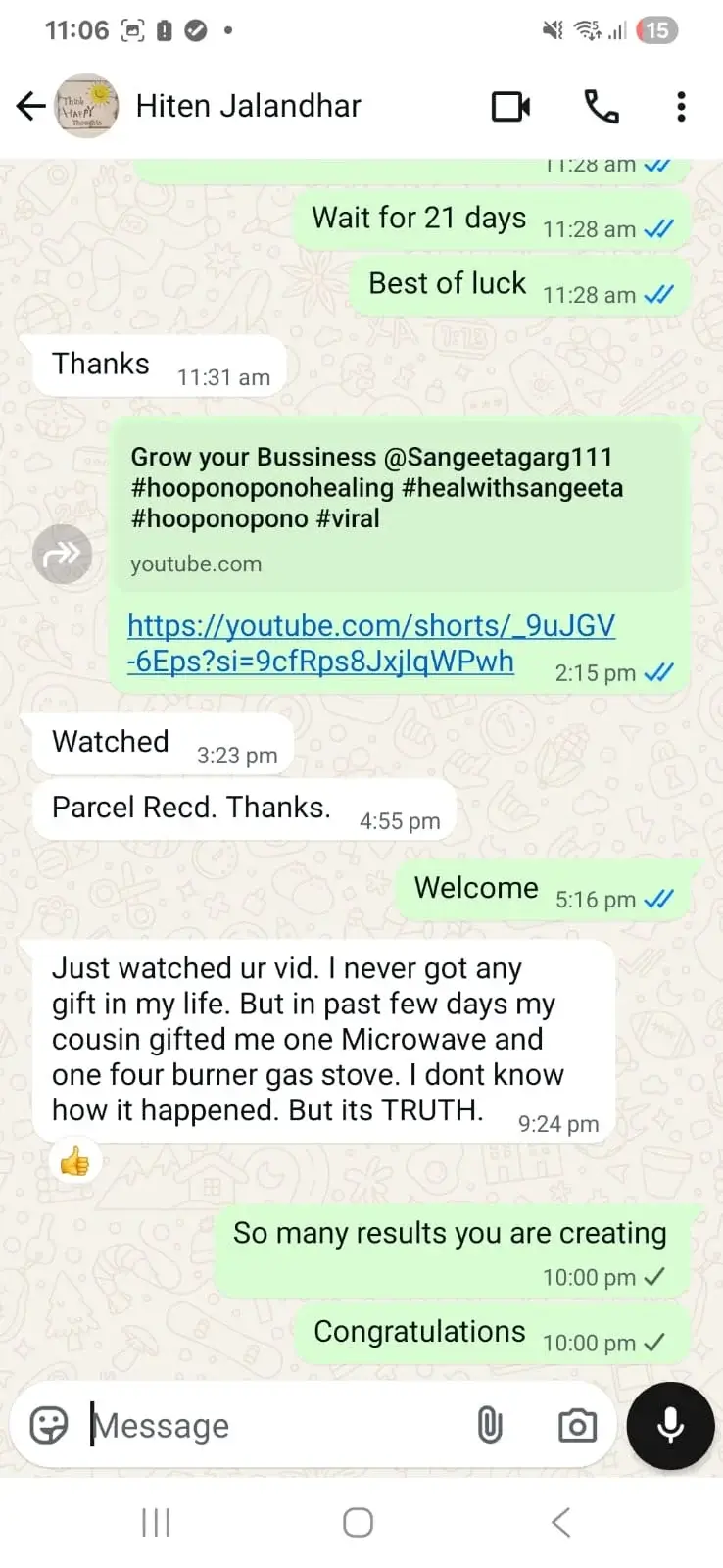Record a voice message with the microphone

(x=671, y=1425)
